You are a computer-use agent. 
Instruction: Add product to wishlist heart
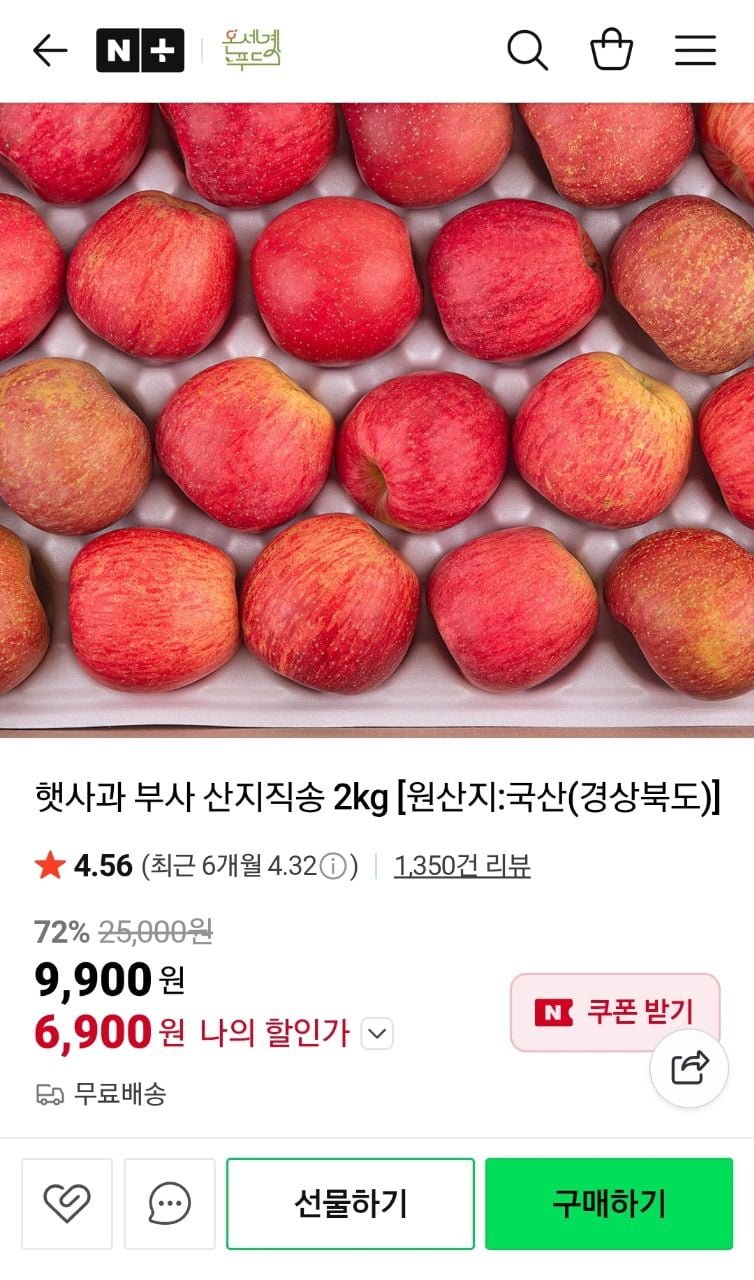(x=67, y=1203)
